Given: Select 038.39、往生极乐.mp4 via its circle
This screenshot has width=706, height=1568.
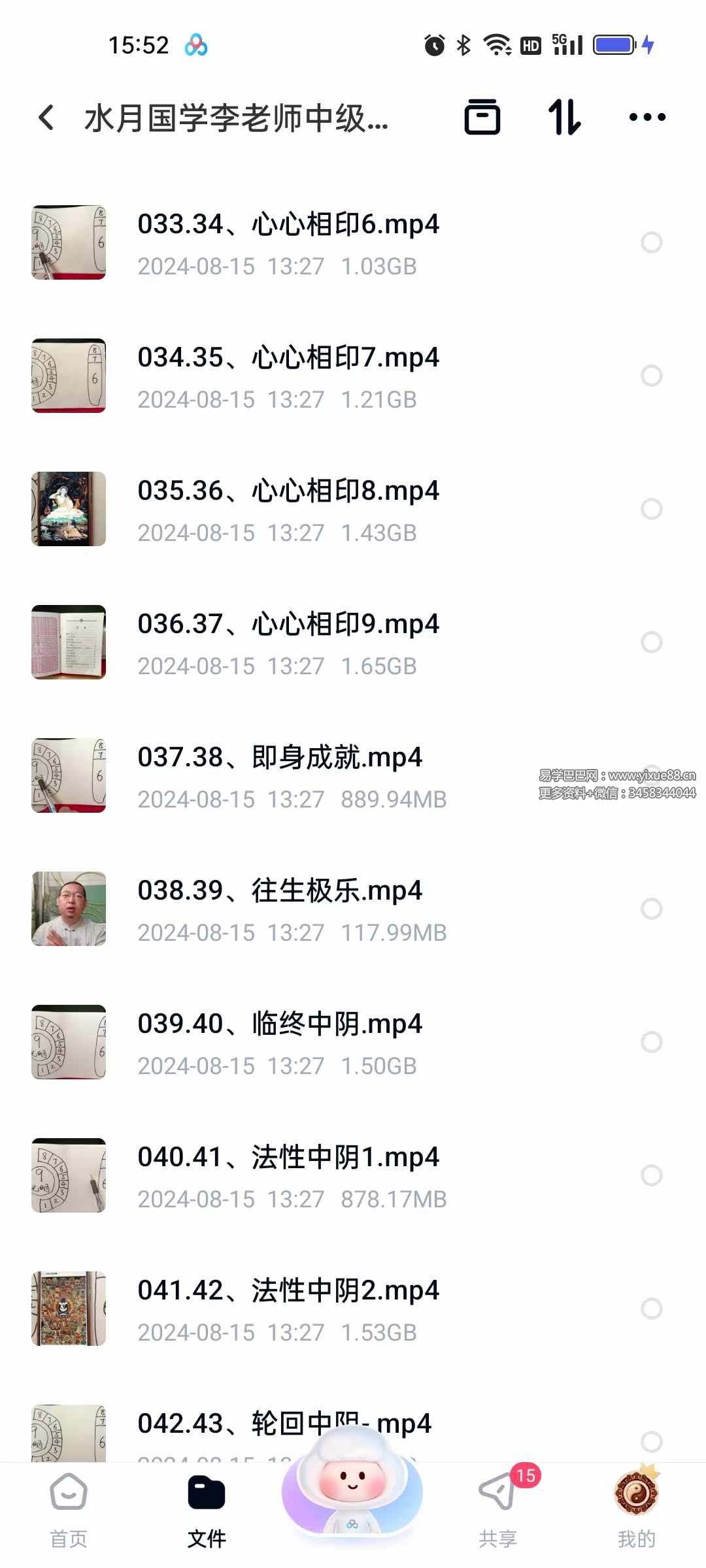Looking at the screenshot, I should (651, 909).
